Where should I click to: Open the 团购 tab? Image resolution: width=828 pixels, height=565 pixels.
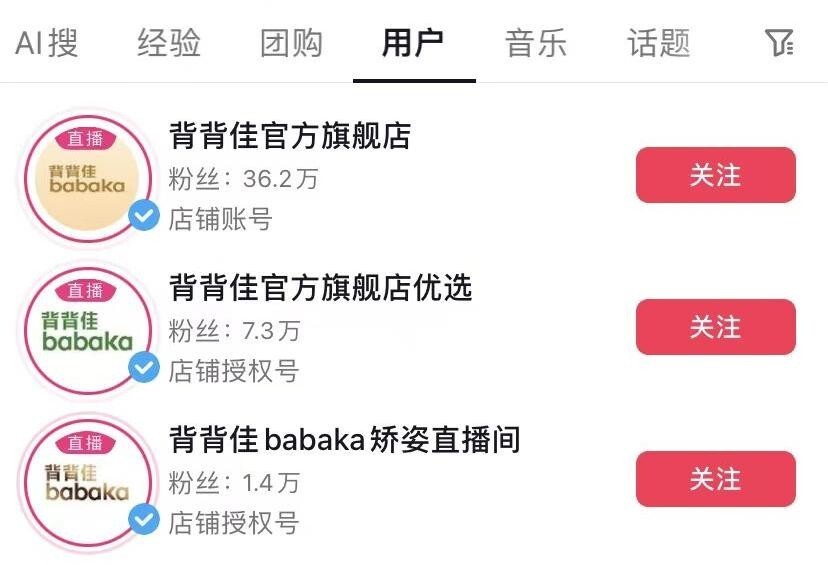coord(291,43)
